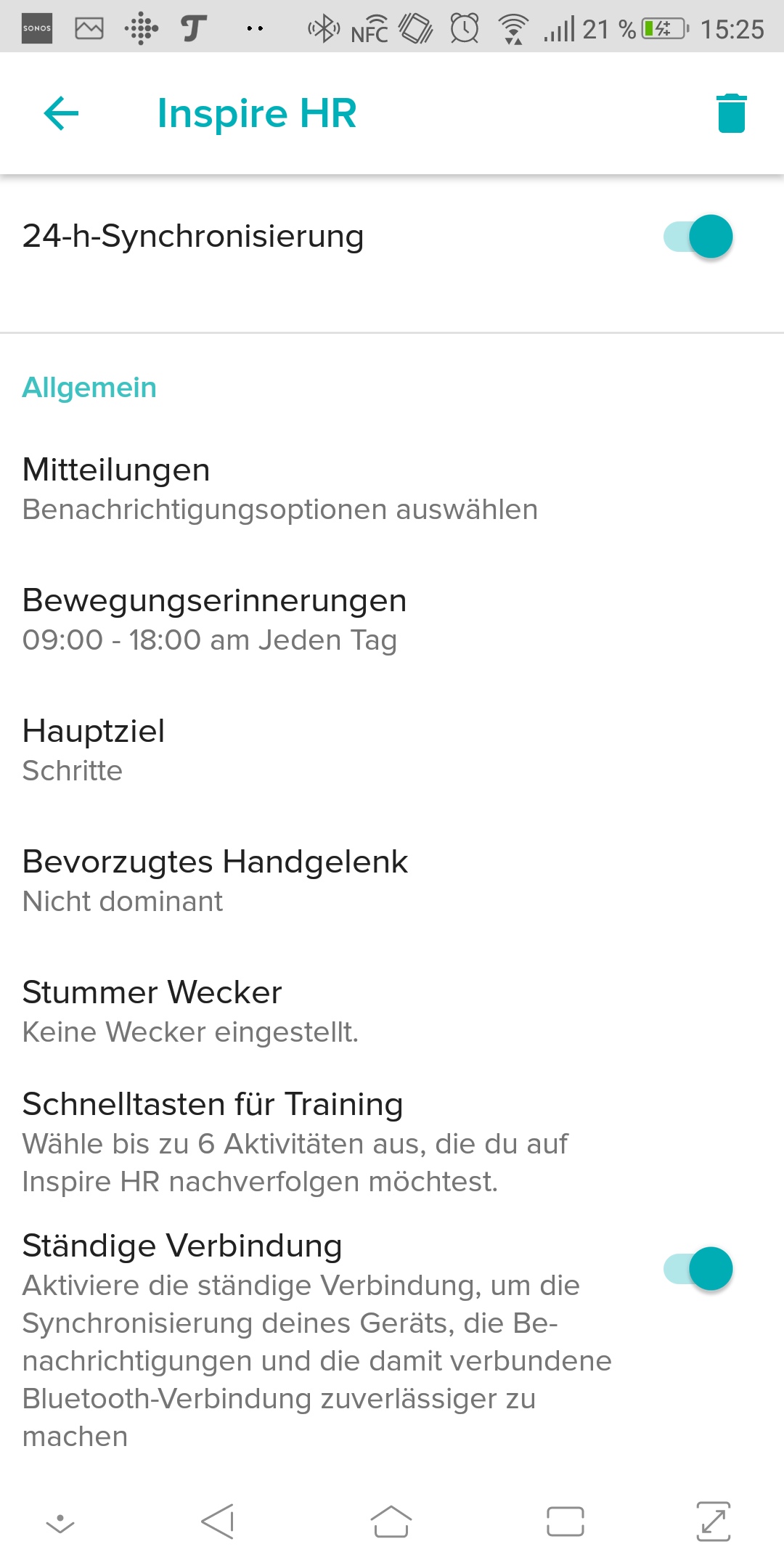This screenshot has height=1568, width=784.
Task: Open Hauptziel setting
Action: coord(94,750)
